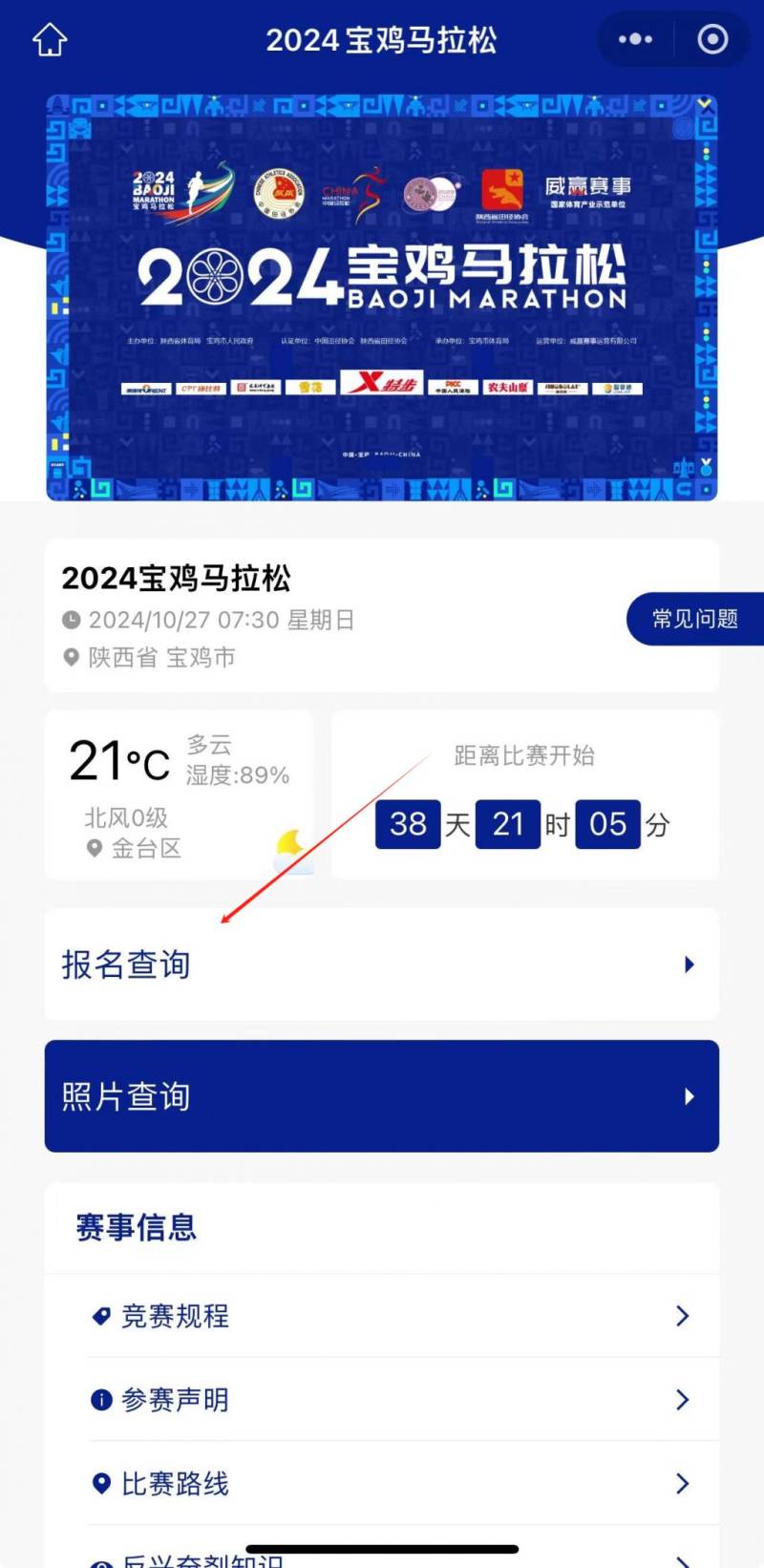Click the info icon next to 参赛声明
Viewport: 764px width, 1568px height.
pyautogui.click(x=100, y=1399)
